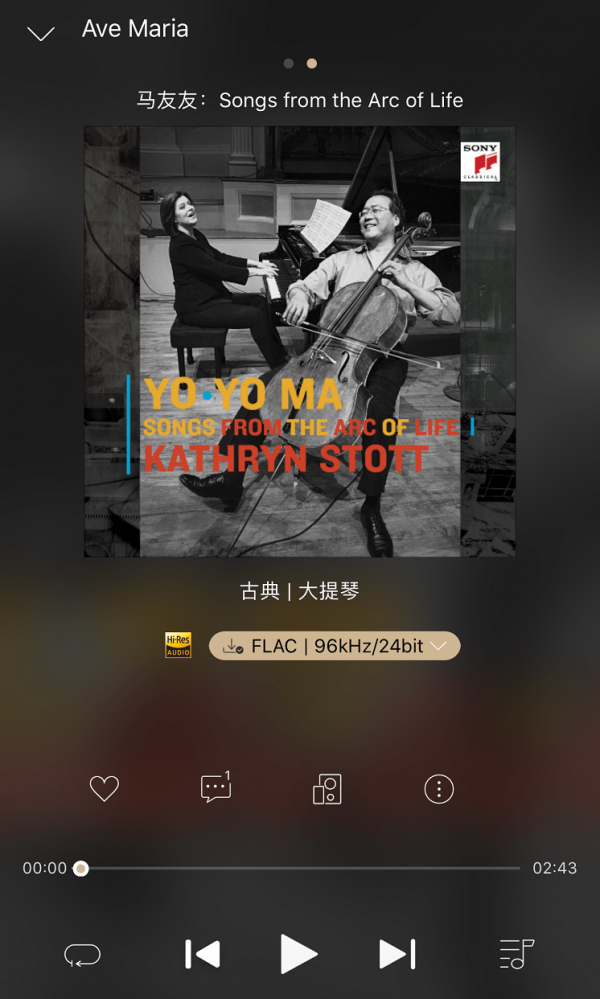Tap the playback progress bar
The width and height of the screenshot is (600, 999).
300,868
